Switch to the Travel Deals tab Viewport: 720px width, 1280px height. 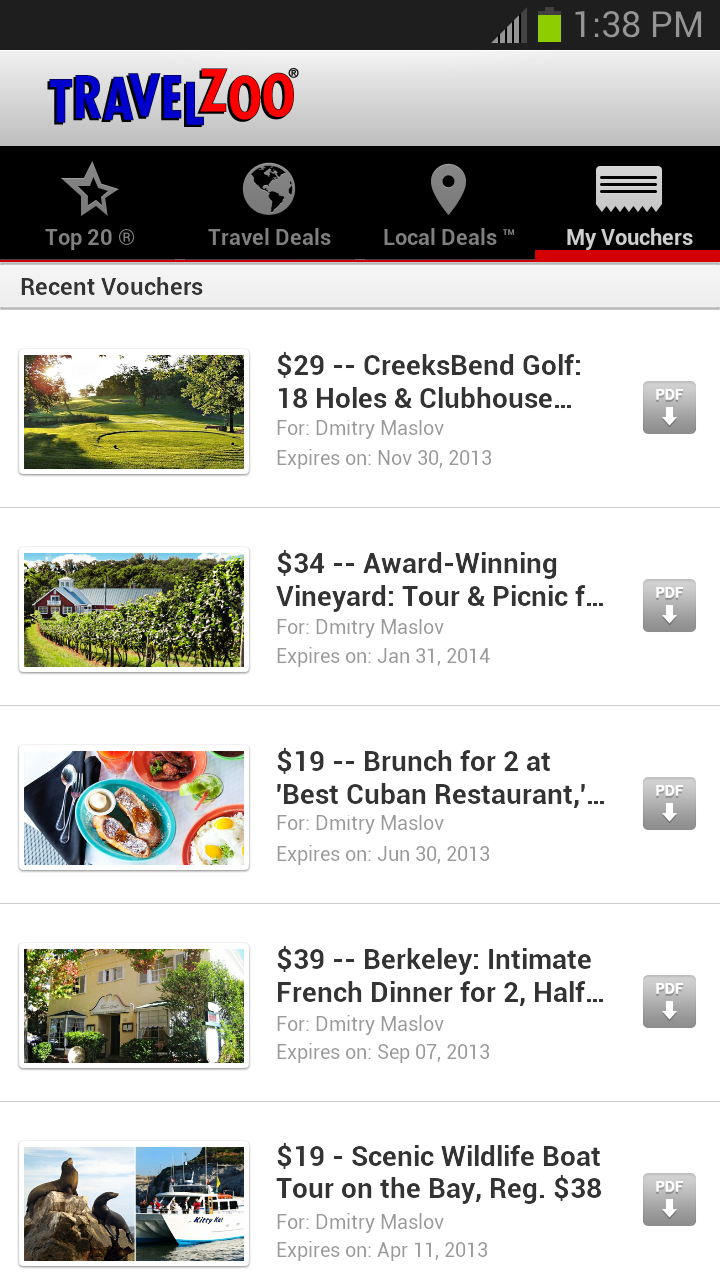(268, 205)
